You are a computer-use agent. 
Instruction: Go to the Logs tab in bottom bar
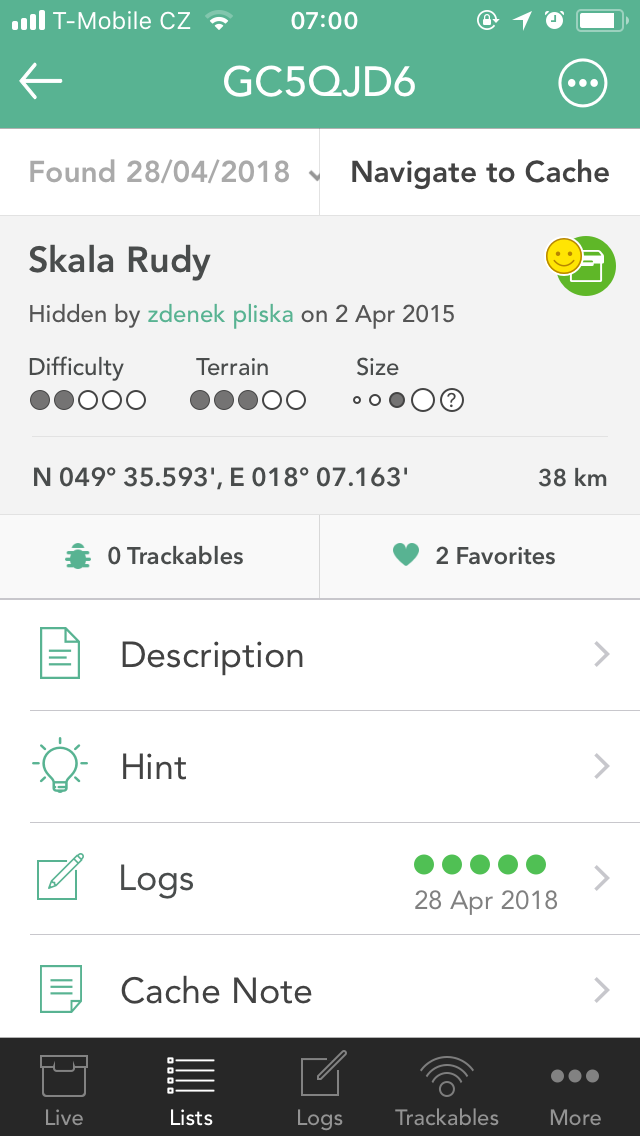coord(320,1089)
